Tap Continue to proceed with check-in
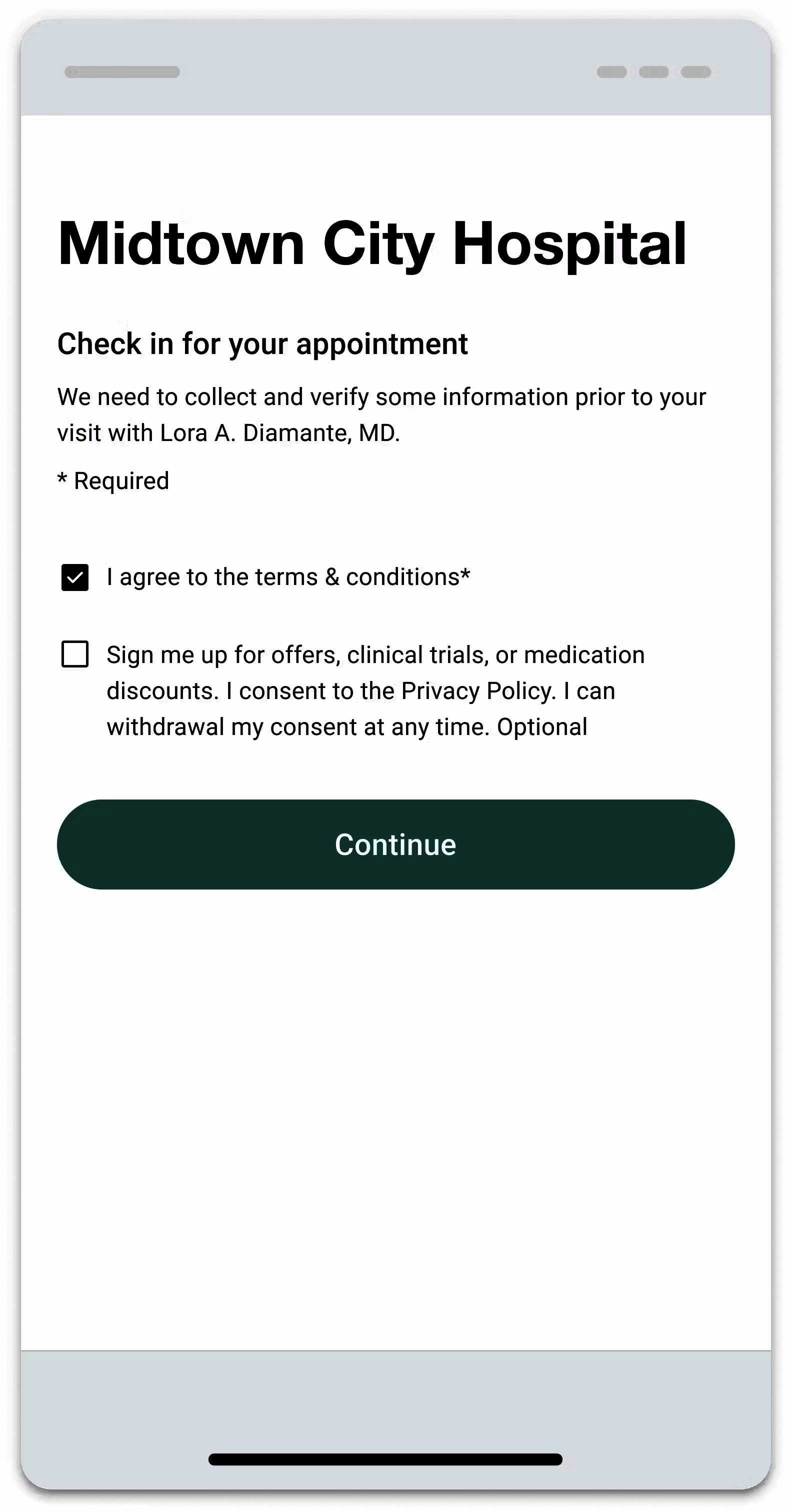 pos(395,844)
